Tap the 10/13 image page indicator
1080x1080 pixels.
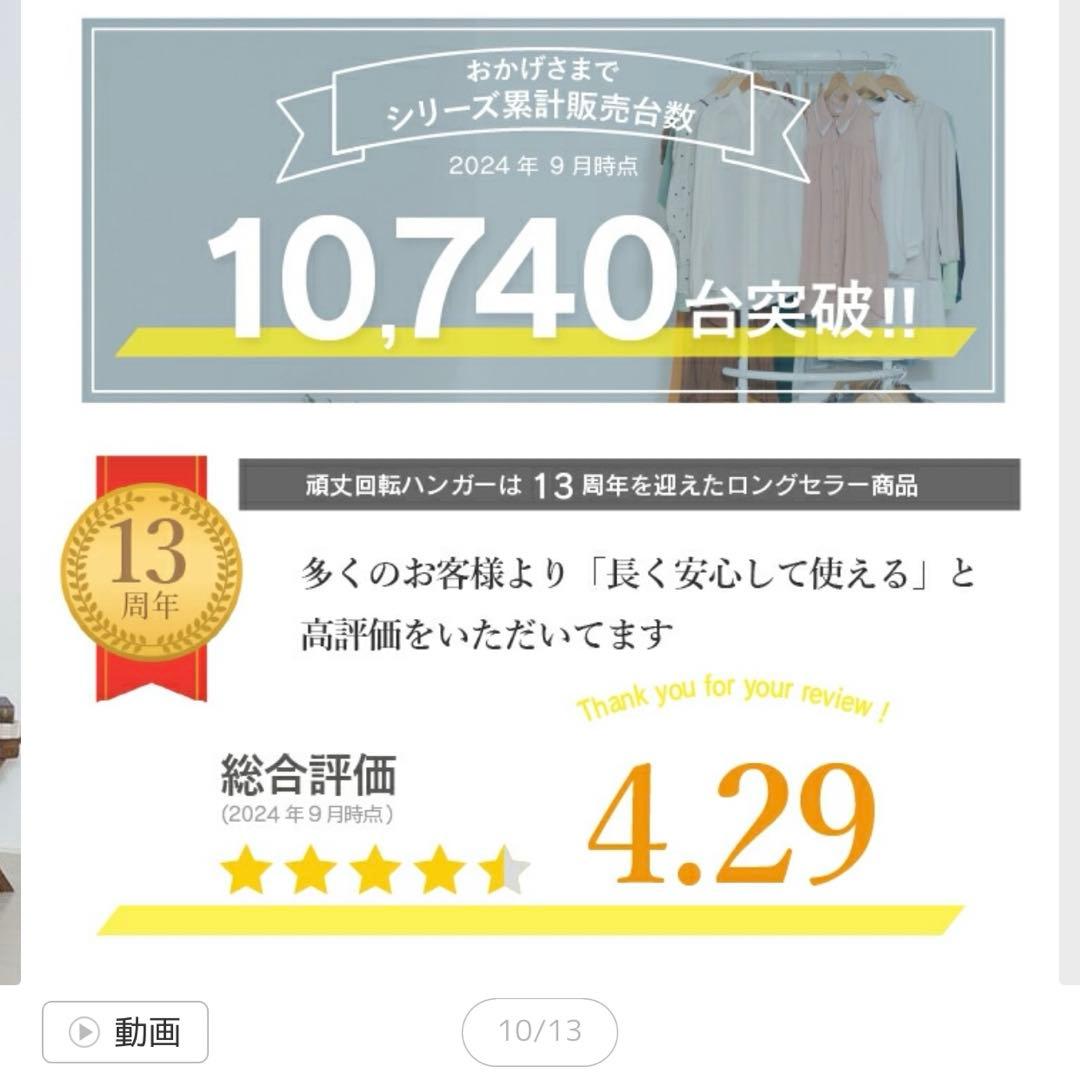539,1031
